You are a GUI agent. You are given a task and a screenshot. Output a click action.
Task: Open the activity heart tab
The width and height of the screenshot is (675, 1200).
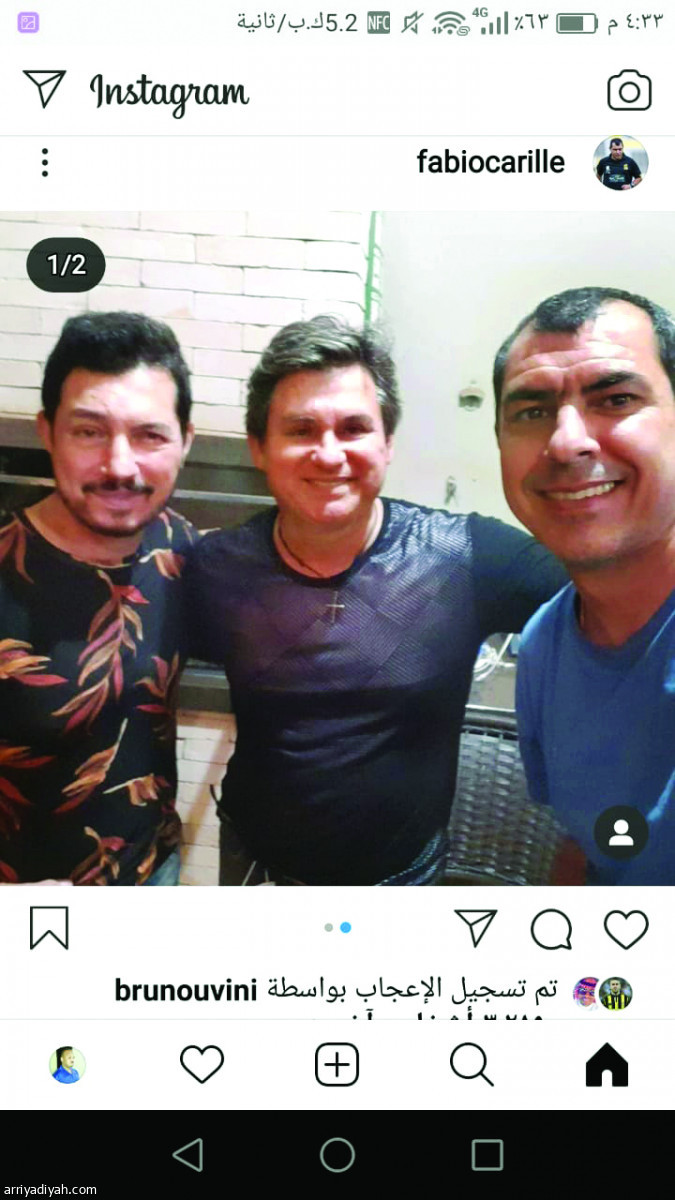coord(201,1065)
